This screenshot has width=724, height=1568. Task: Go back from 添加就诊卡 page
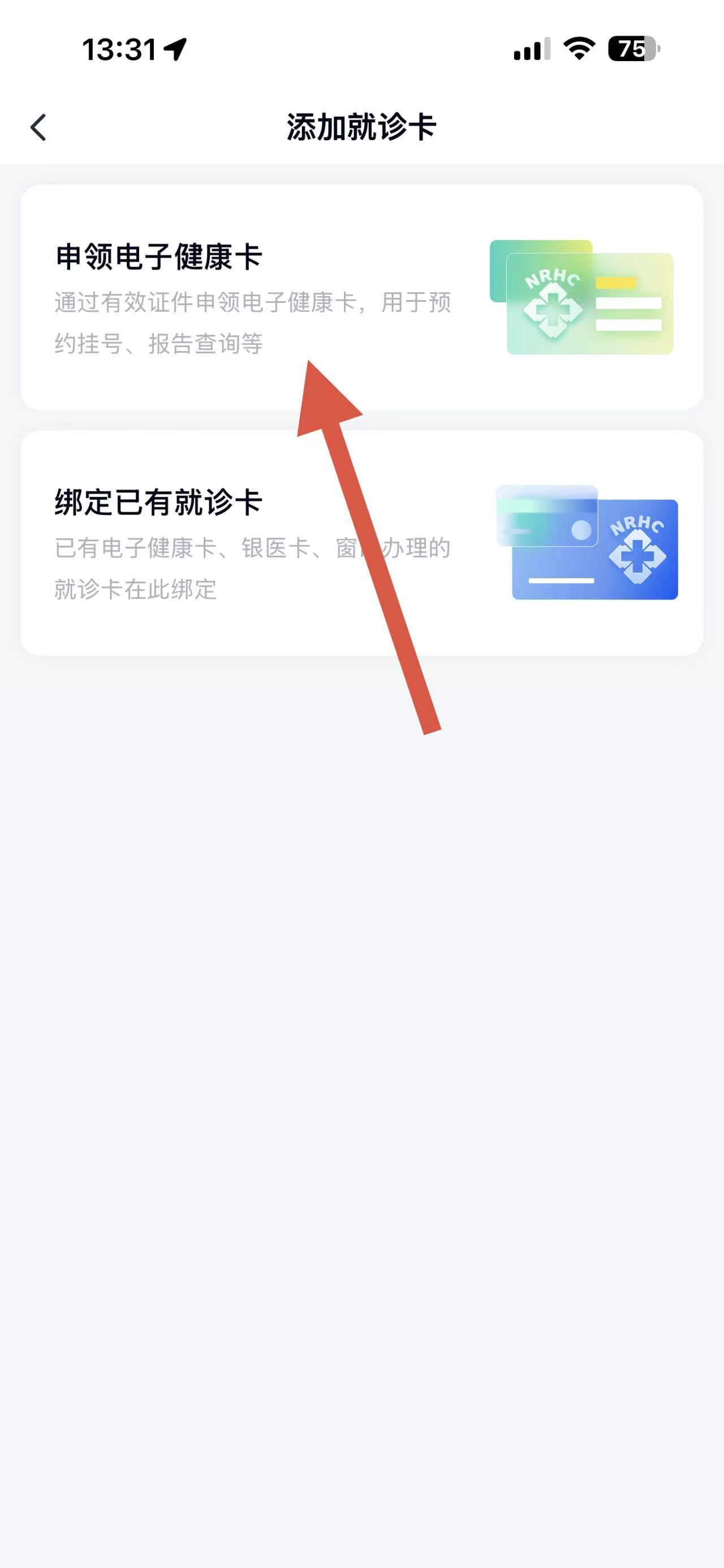tap(38, 128)
